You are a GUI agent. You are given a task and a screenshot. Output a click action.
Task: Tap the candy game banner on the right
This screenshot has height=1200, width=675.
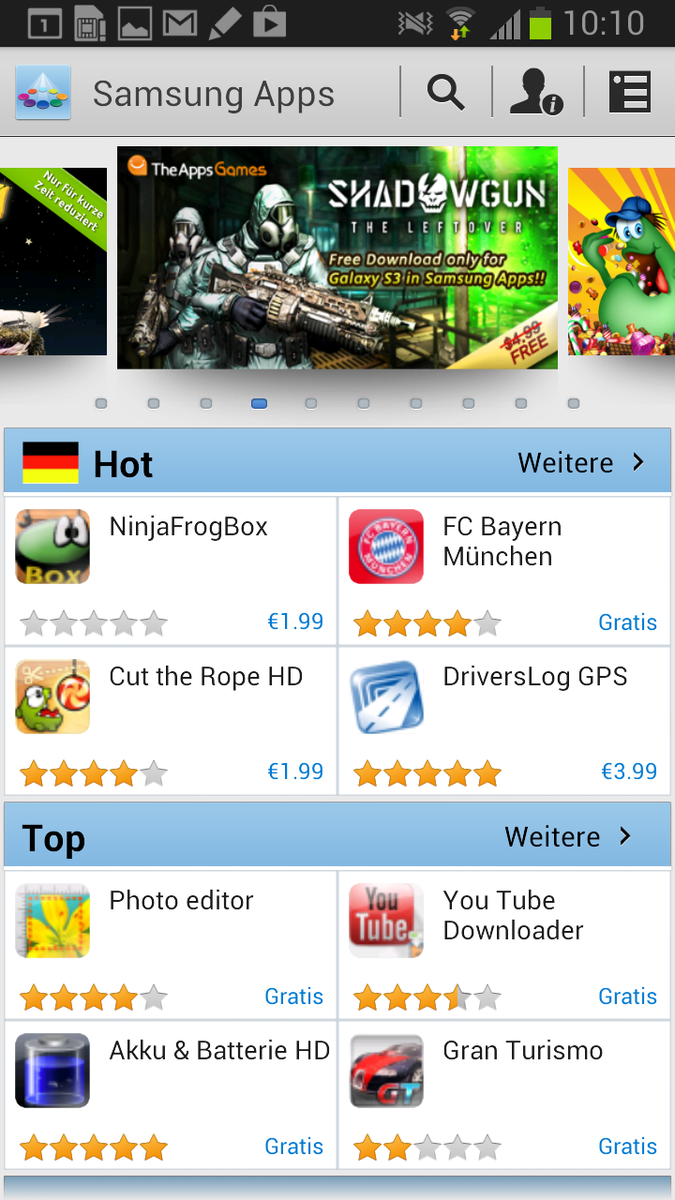[621, 262]
